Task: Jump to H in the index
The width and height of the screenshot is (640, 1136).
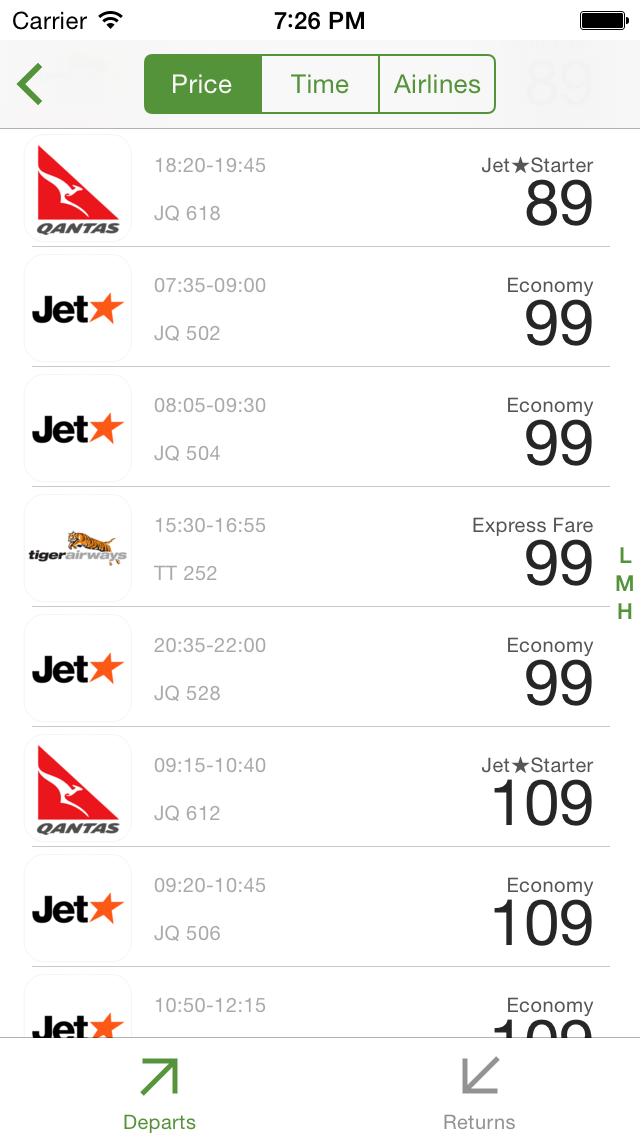Action: [625, 611]
